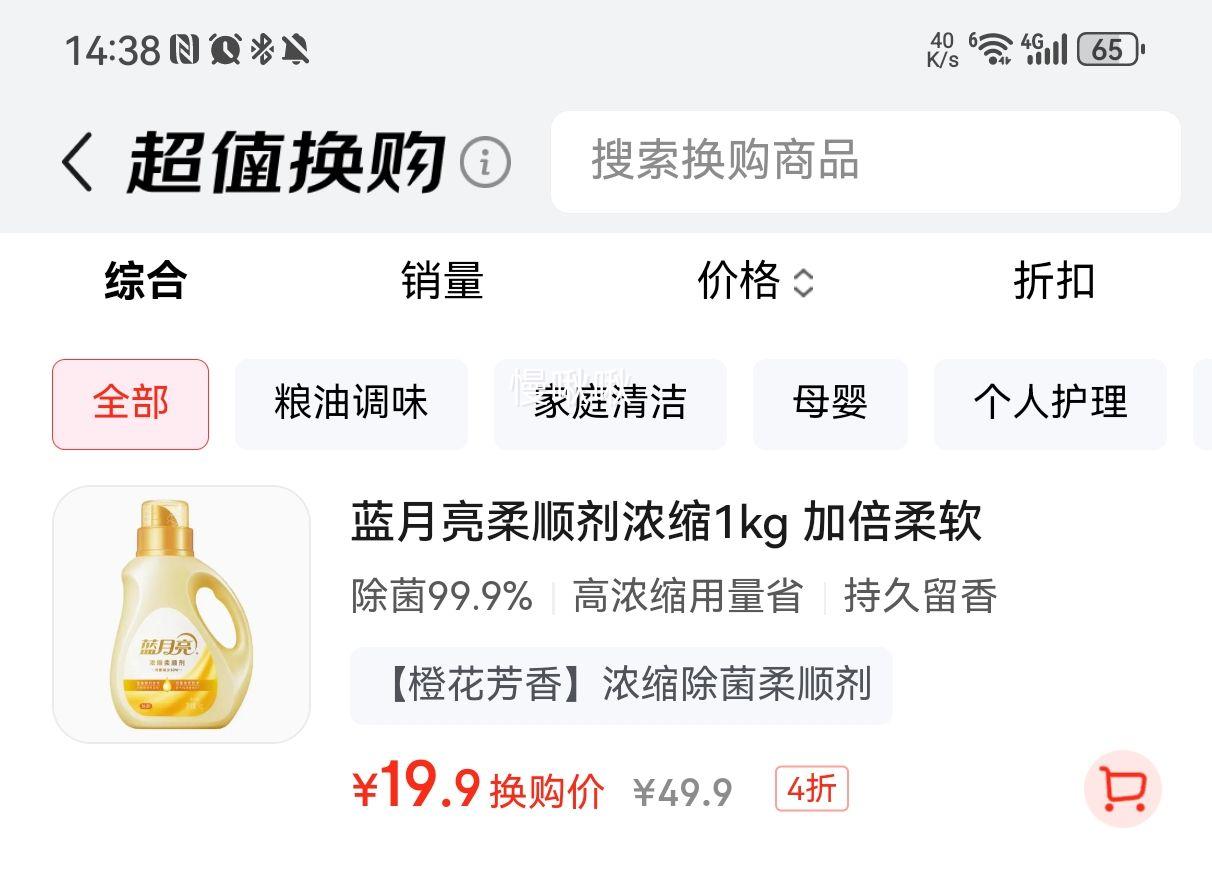The height and width of the screenshot is (875, 1212).
Task: Filter by 家庭清洁 category
Action: (x=610, y=404)
